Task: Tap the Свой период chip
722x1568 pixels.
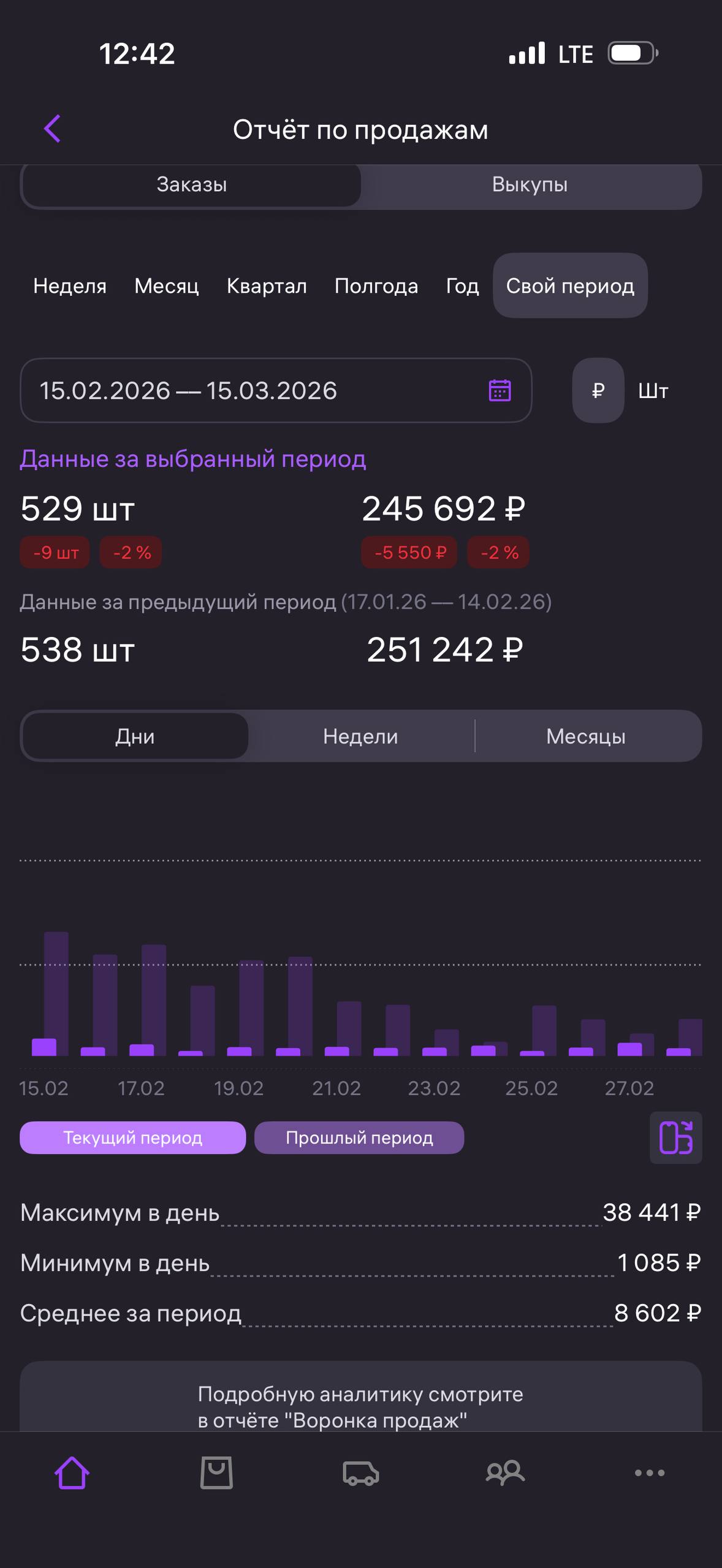Action: 570,285
